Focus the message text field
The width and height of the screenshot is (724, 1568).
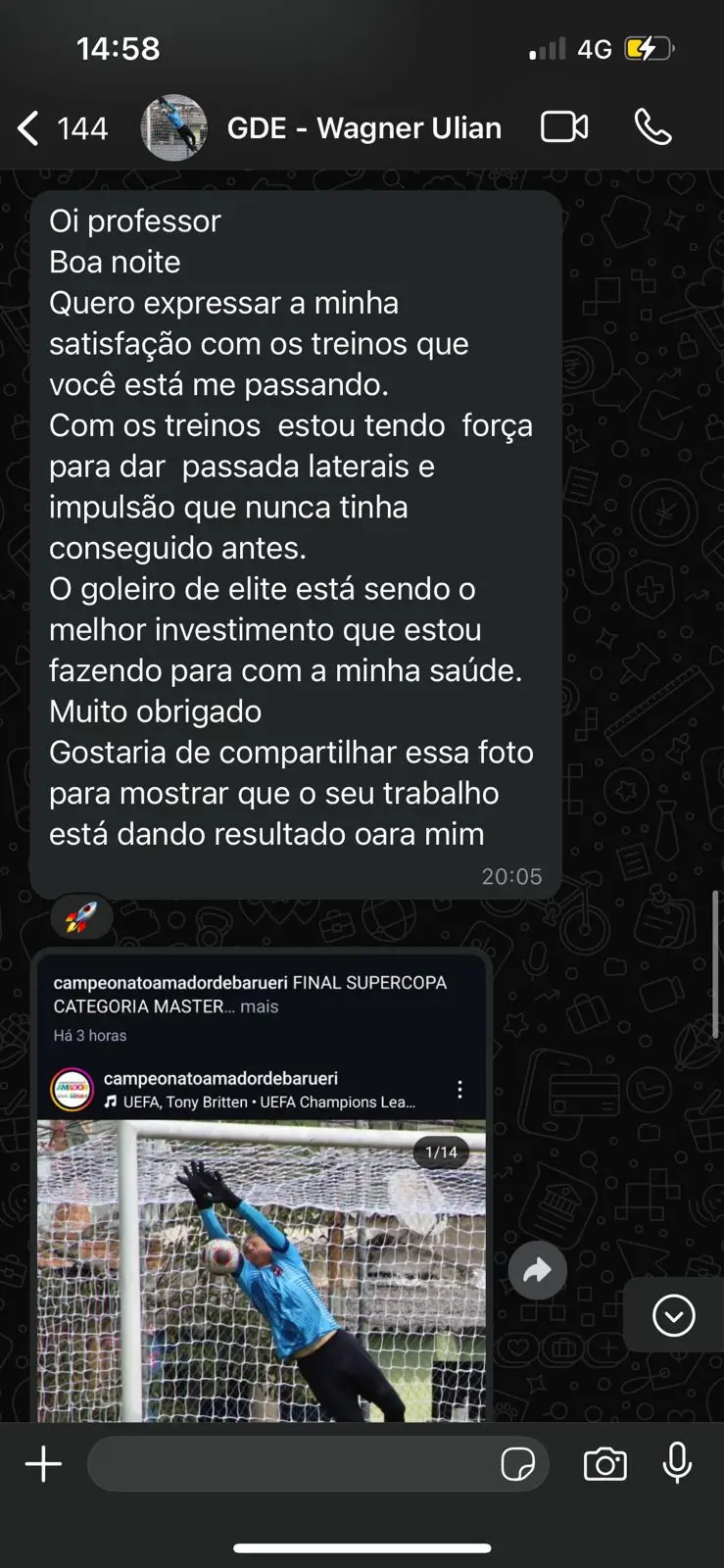tap(294, 1464)
